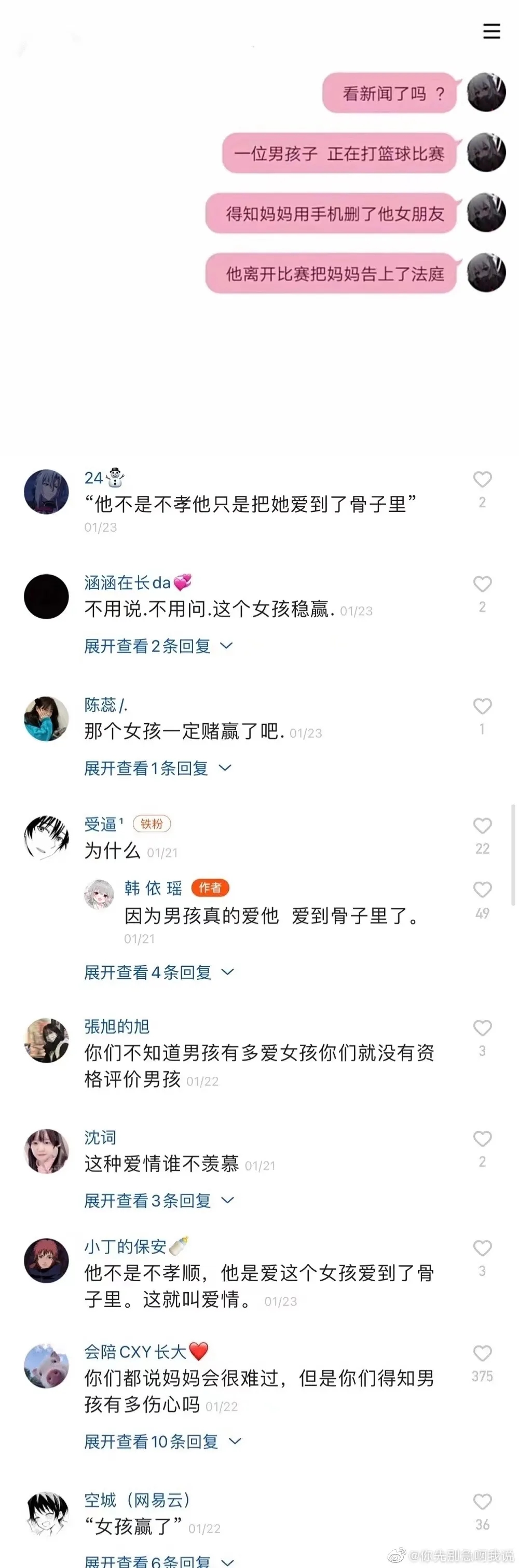The width and height of the screenshot is (519, 1568).
Task: Like 沈词's comment
Action: click(x=483, y=1139)
